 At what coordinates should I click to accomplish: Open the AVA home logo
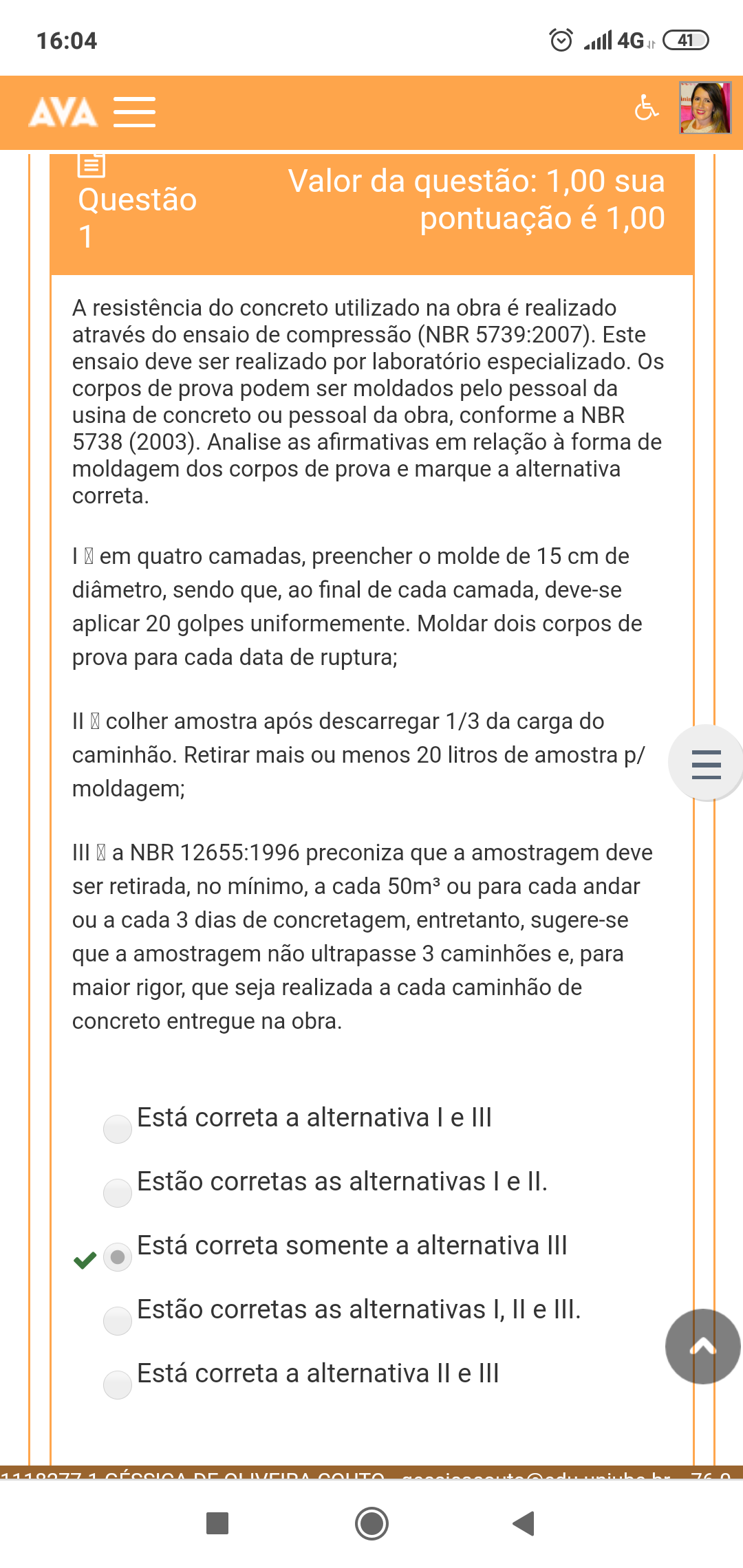63,112
